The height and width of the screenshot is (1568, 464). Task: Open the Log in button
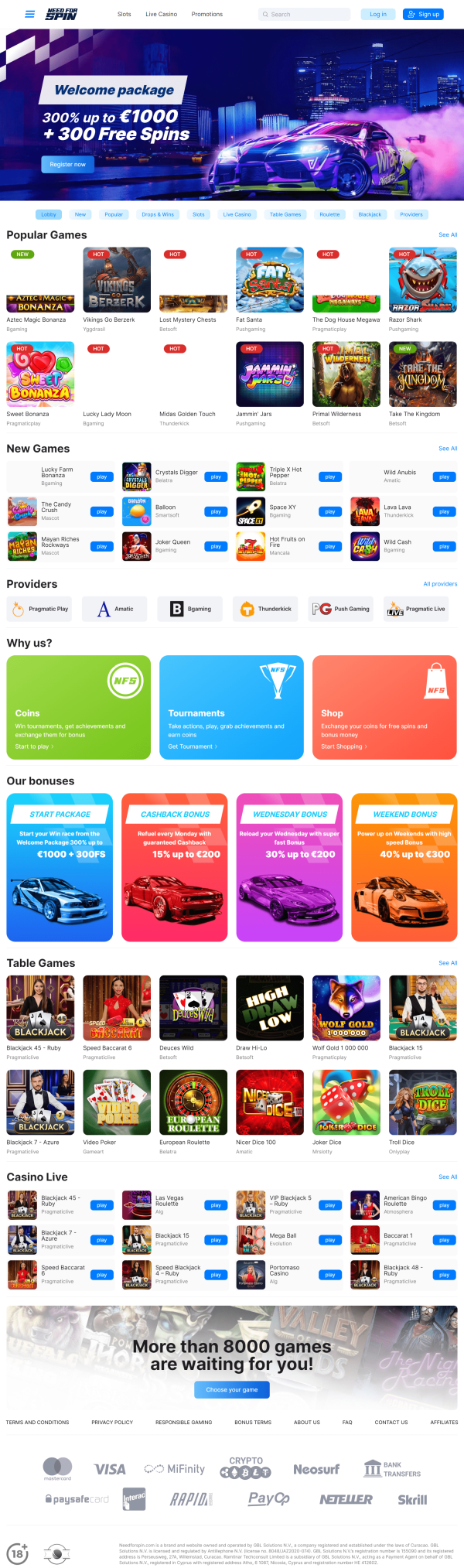tap(377, 14)
